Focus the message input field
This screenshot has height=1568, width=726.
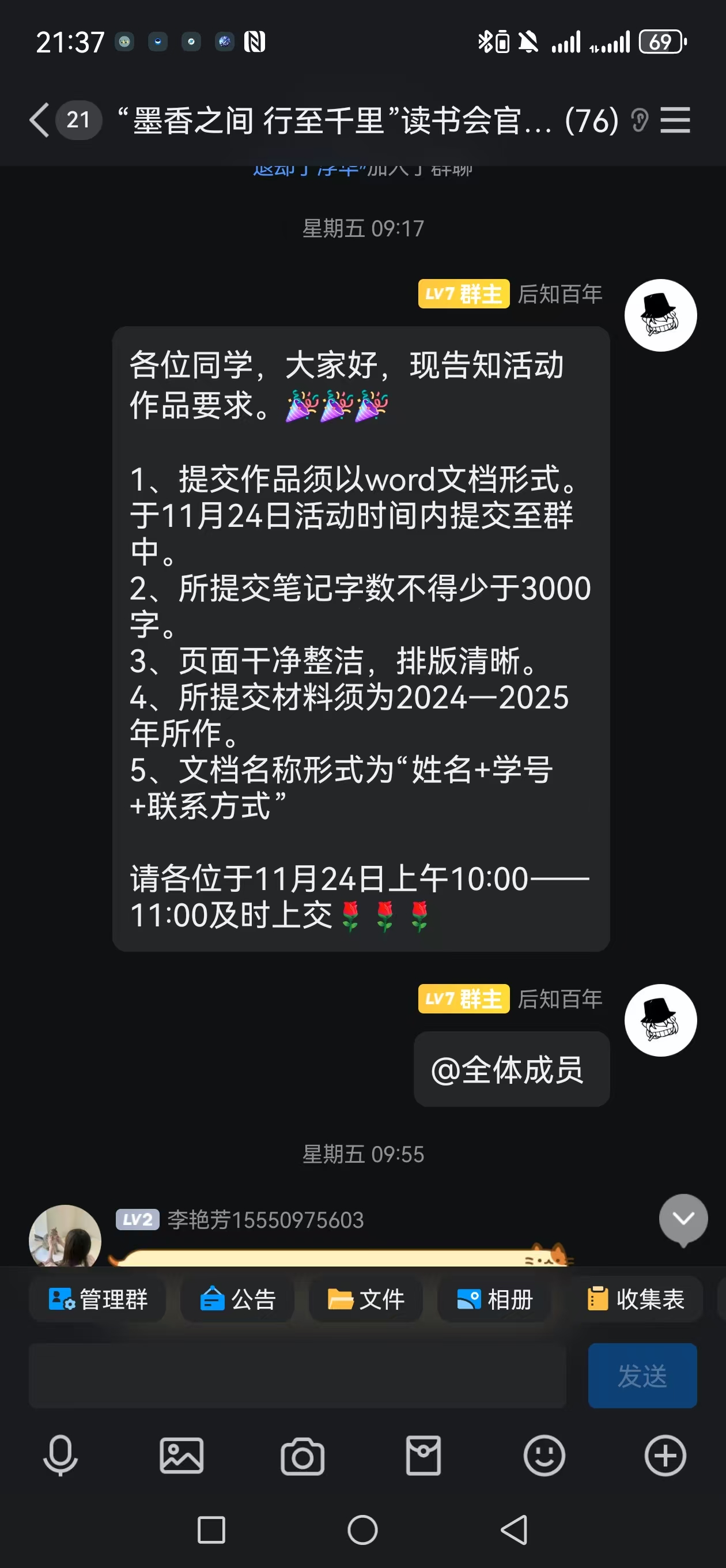(x=297, y=1375)
